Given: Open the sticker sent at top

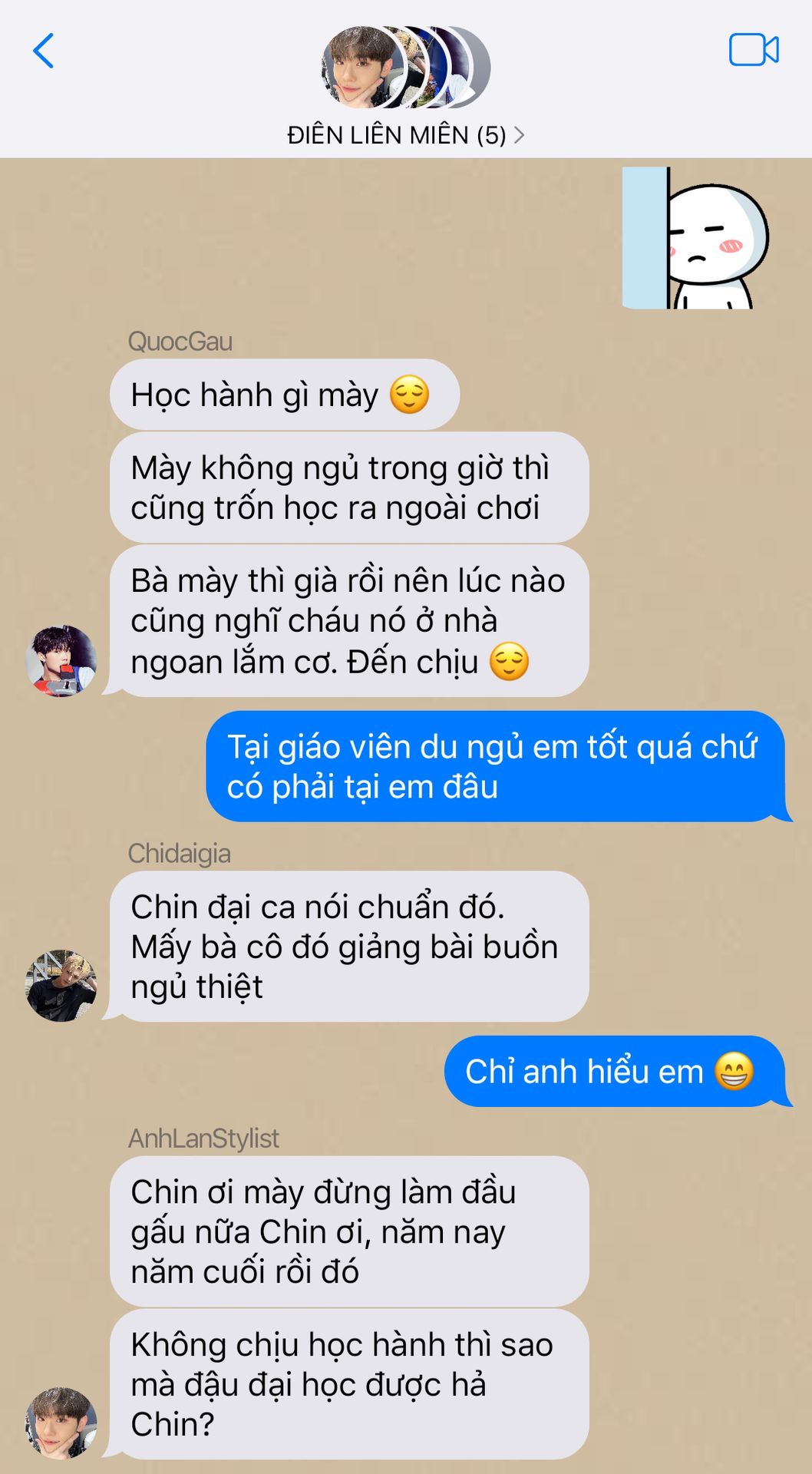Looking at the screenshot, I should pyautogui.click(x=695, y=238).
